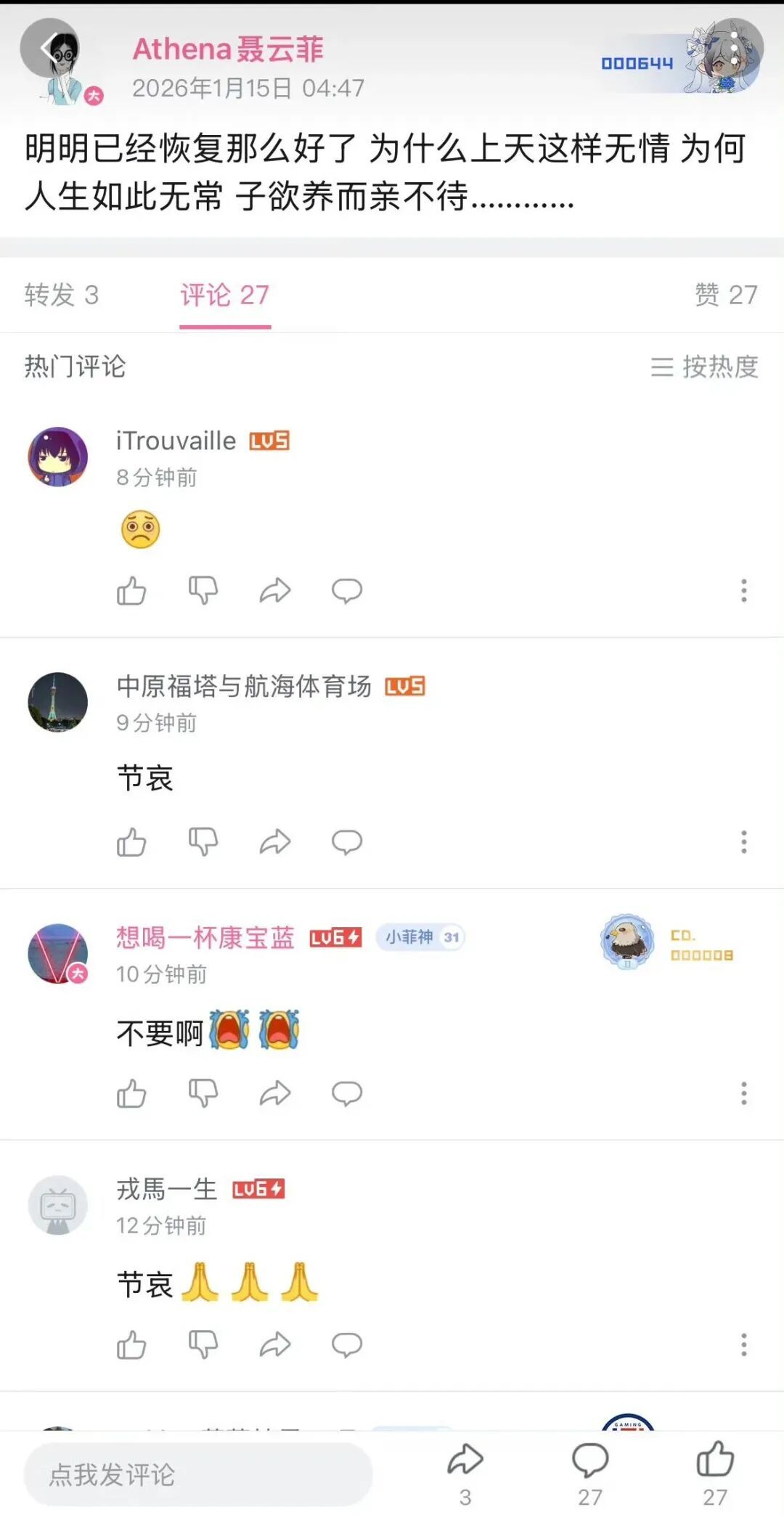Like the comment from 想喝一杯康宝蓝
Viewport: 784px width, 1515px height.
(x=131, y=1093)
